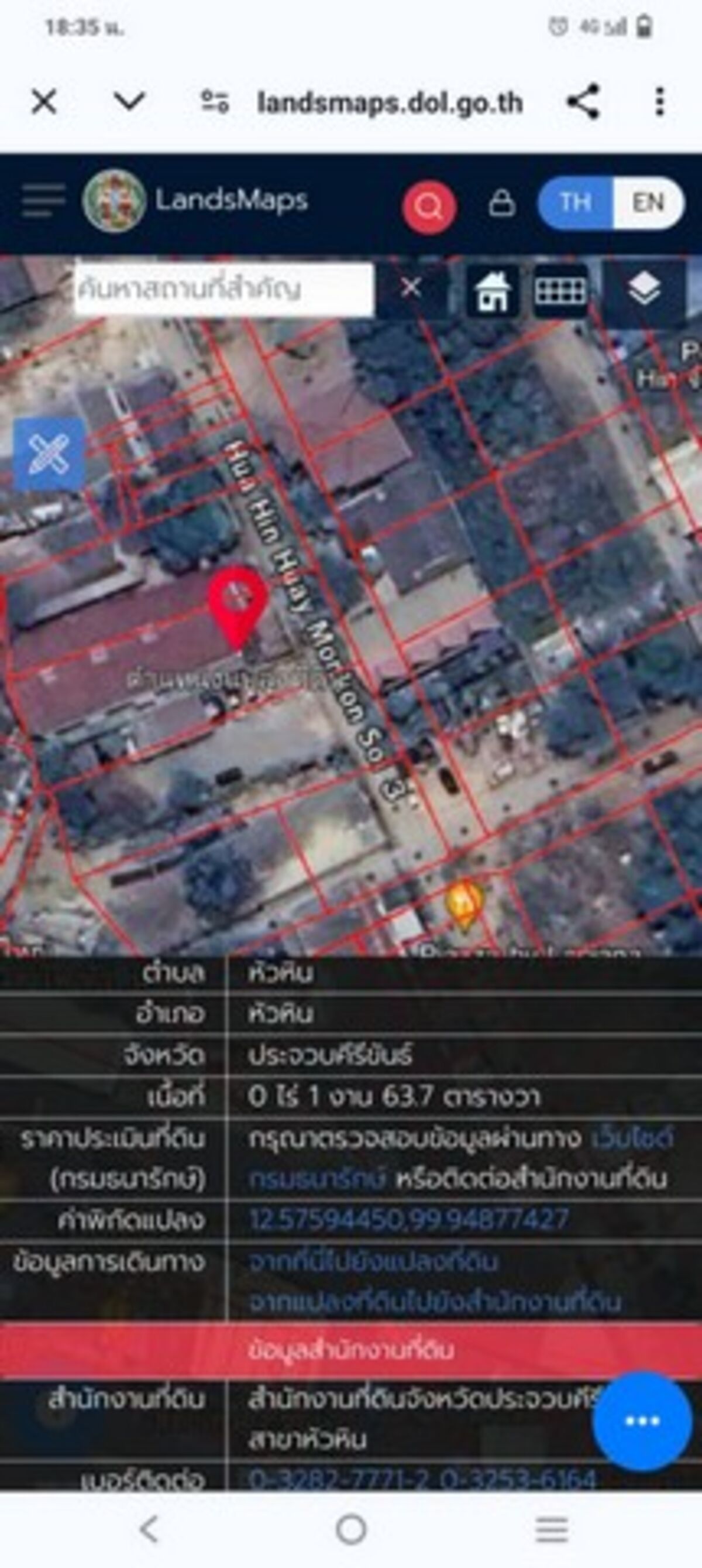702x1568 pixels.
Task: Open directions from here to land parcel
Action: [373, 1261]
